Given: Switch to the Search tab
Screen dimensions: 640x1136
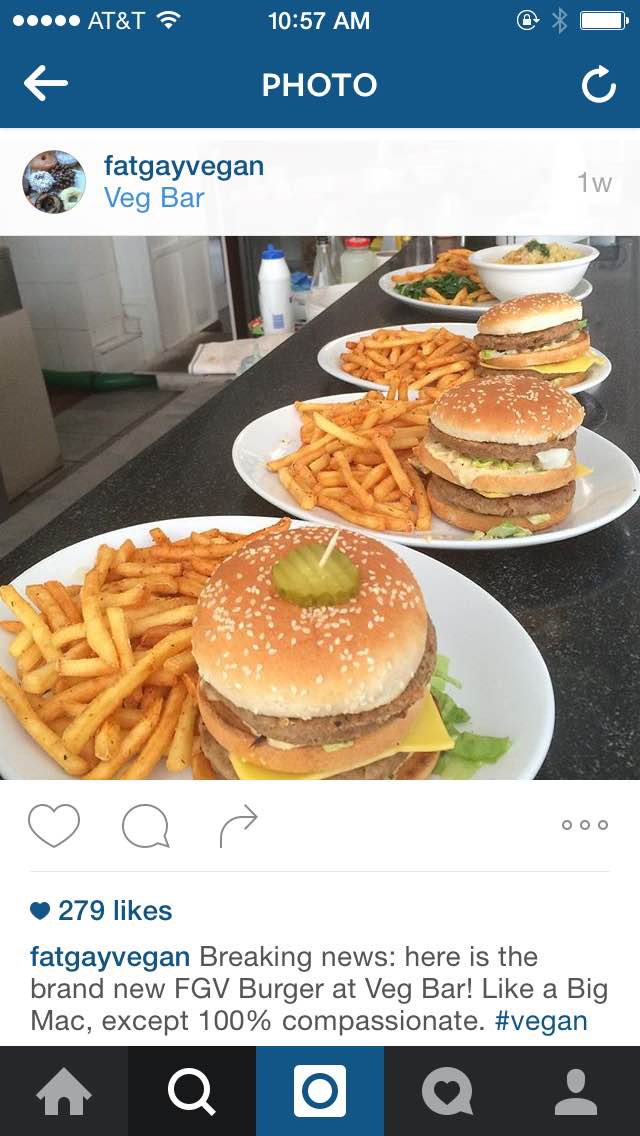Looking at the screenshot, I should (192, 1091).
